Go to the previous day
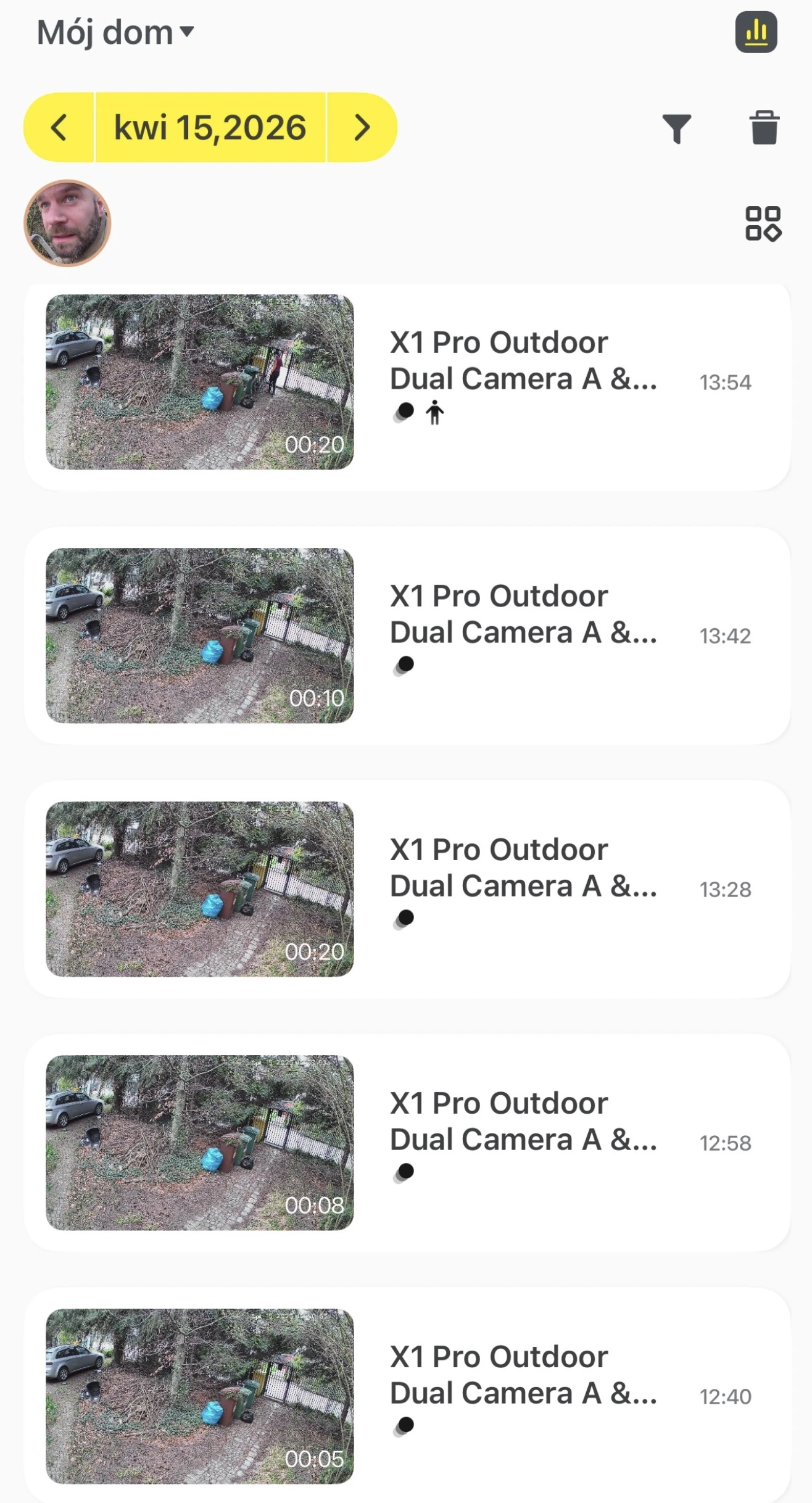Screen dimensions: 812x1503 tap(59, 128)
